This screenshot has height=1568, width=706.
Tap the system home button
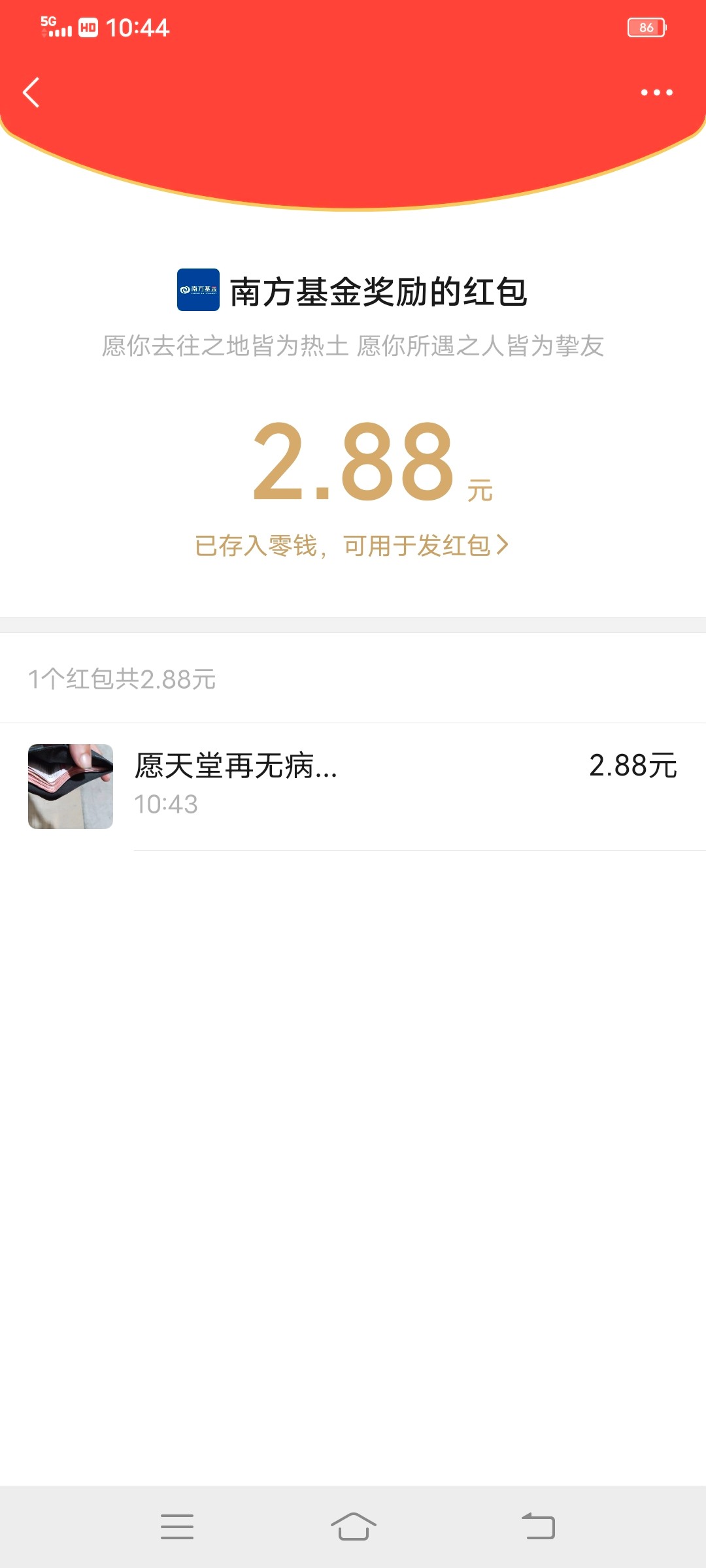click(353, 1527)
